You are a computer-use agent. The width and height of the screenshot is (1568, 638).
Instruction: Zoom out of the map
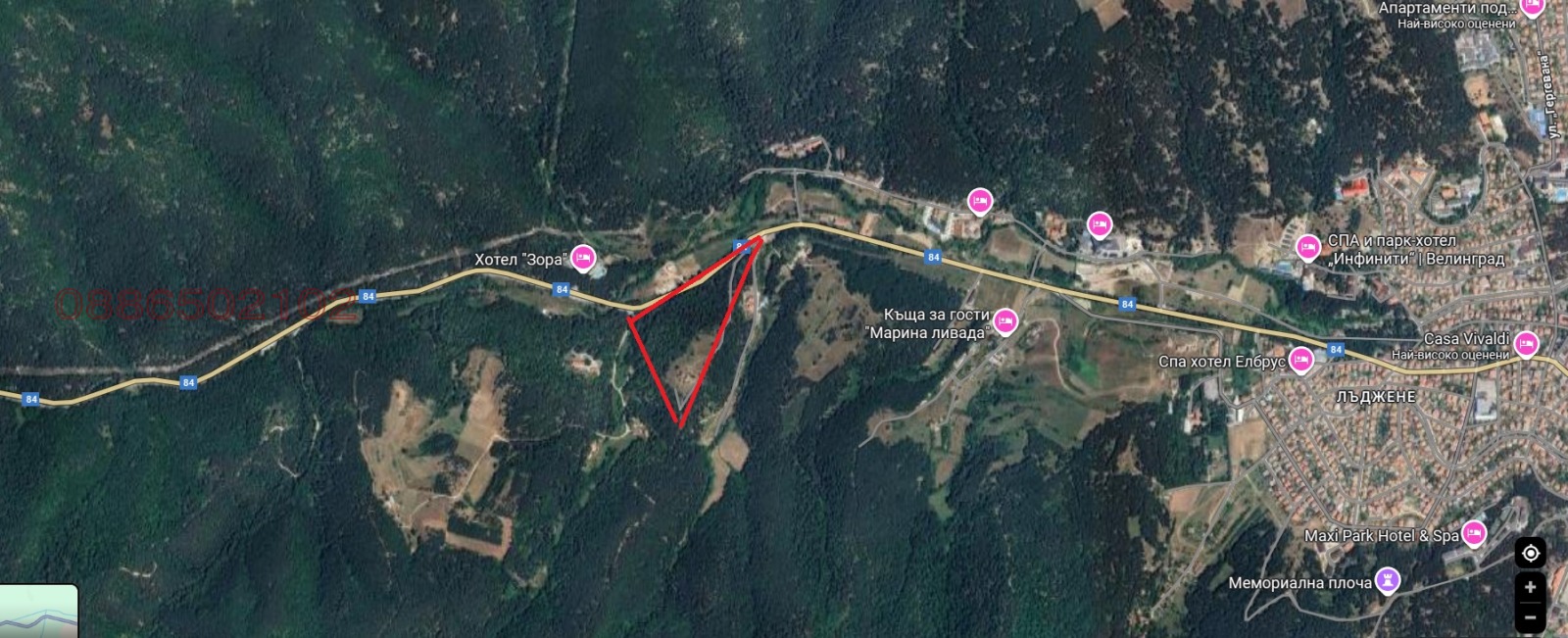tap(1530, 617)
